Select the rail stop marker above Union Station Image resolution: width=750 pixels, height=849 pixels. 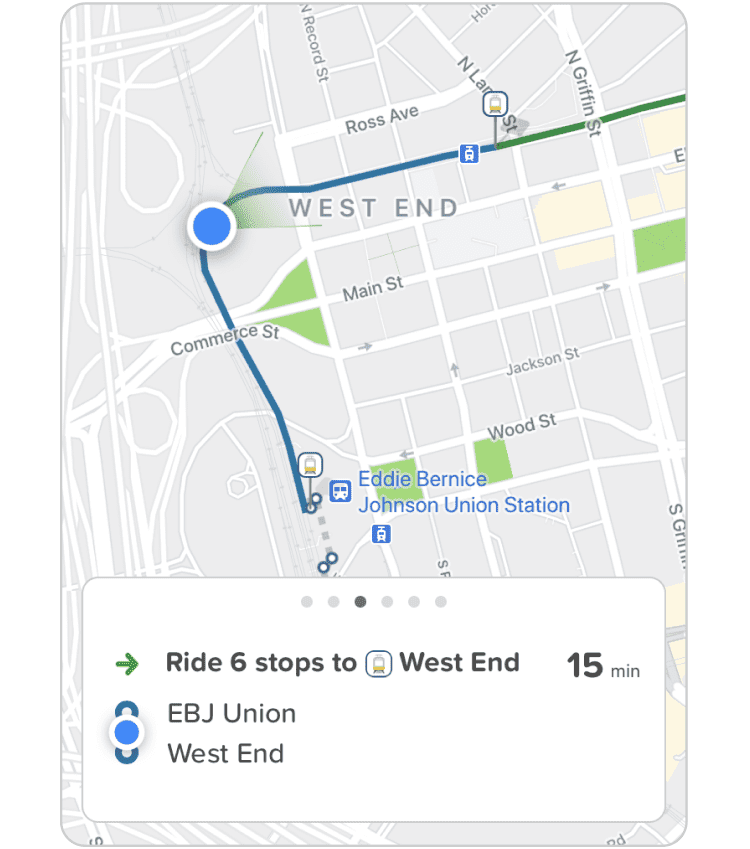tap(311, 466)
